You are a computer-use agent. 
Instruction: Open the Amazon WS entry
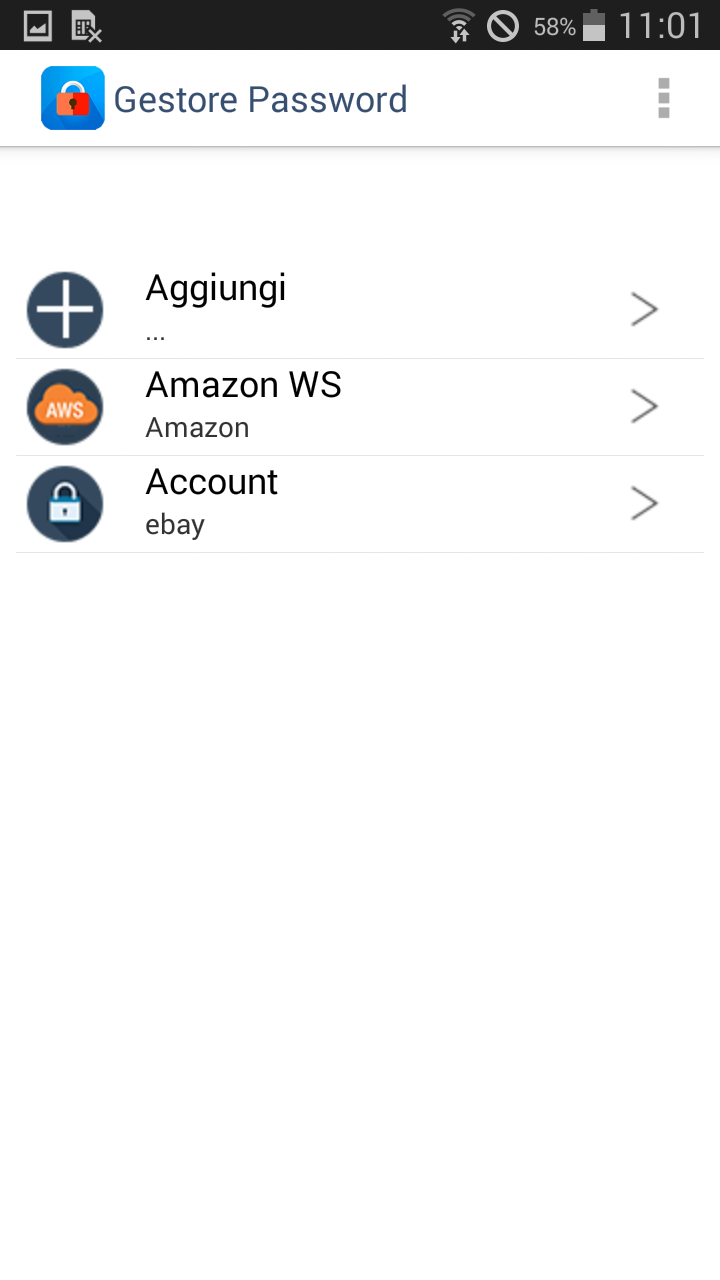[x=360, y=407]
